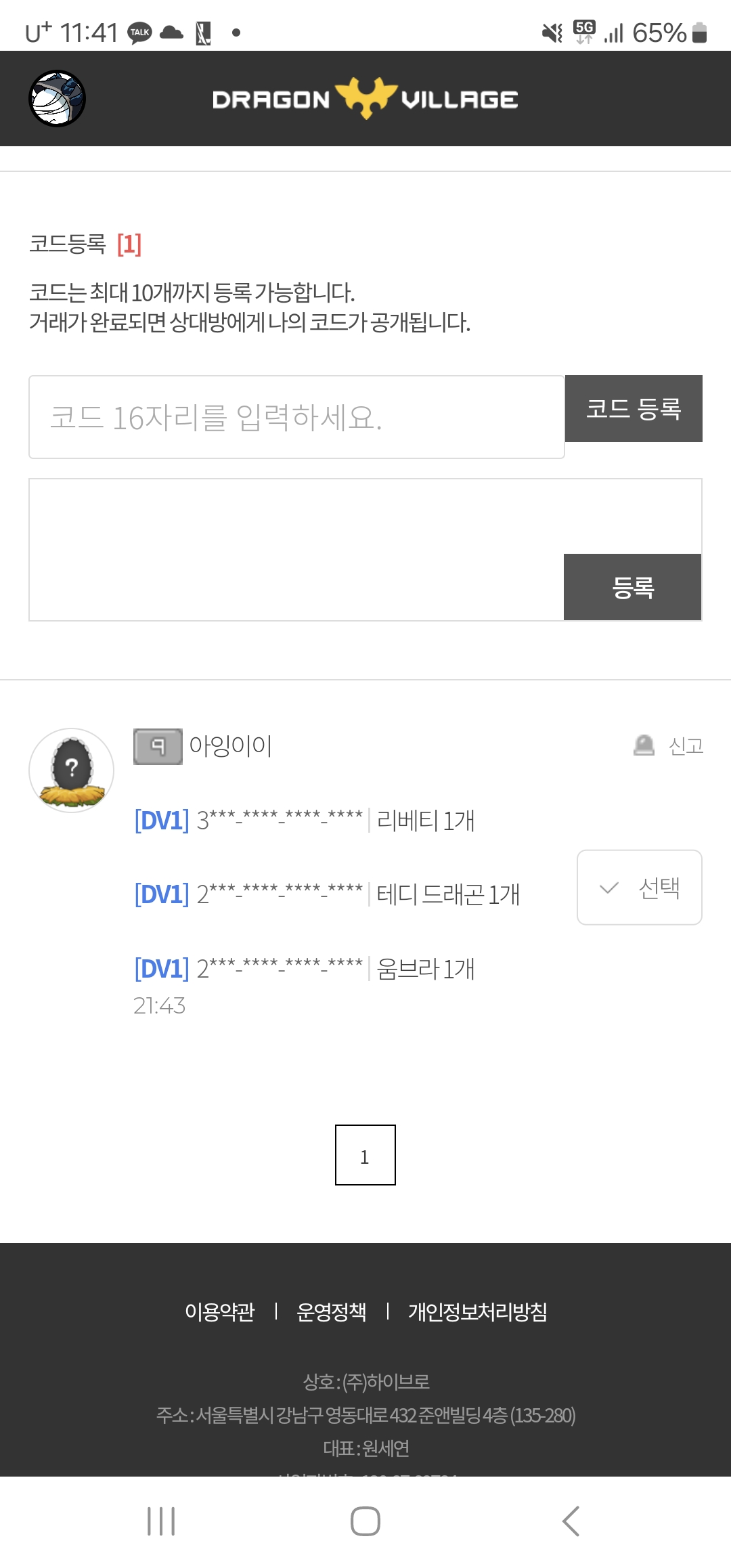Open 아잉이이's profile picture

(x=71, y=770)
